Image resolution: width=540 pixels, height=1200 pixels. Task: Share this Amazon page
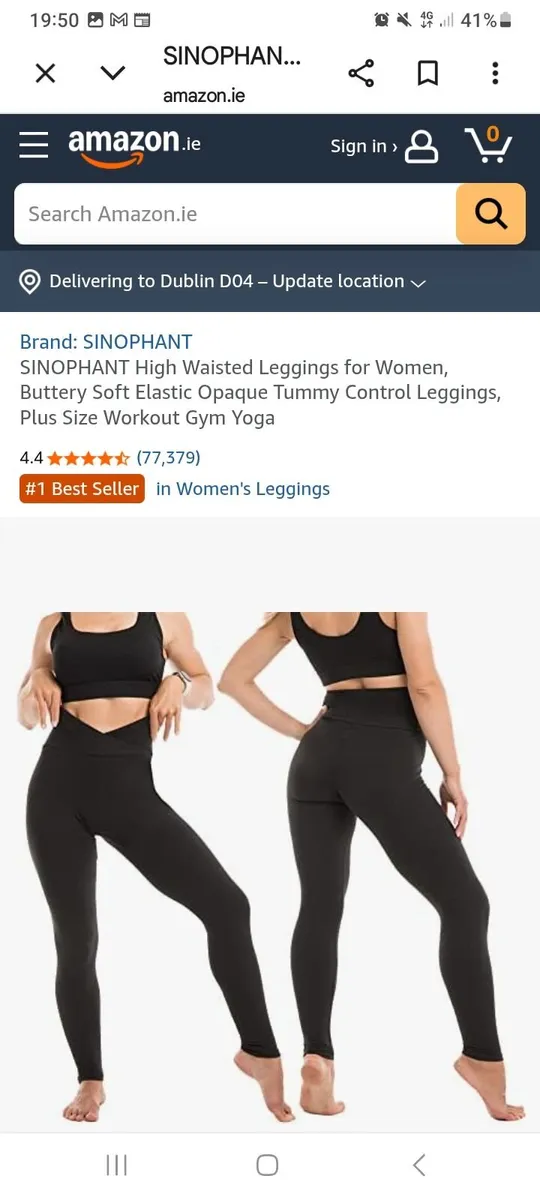click(361, 73)
